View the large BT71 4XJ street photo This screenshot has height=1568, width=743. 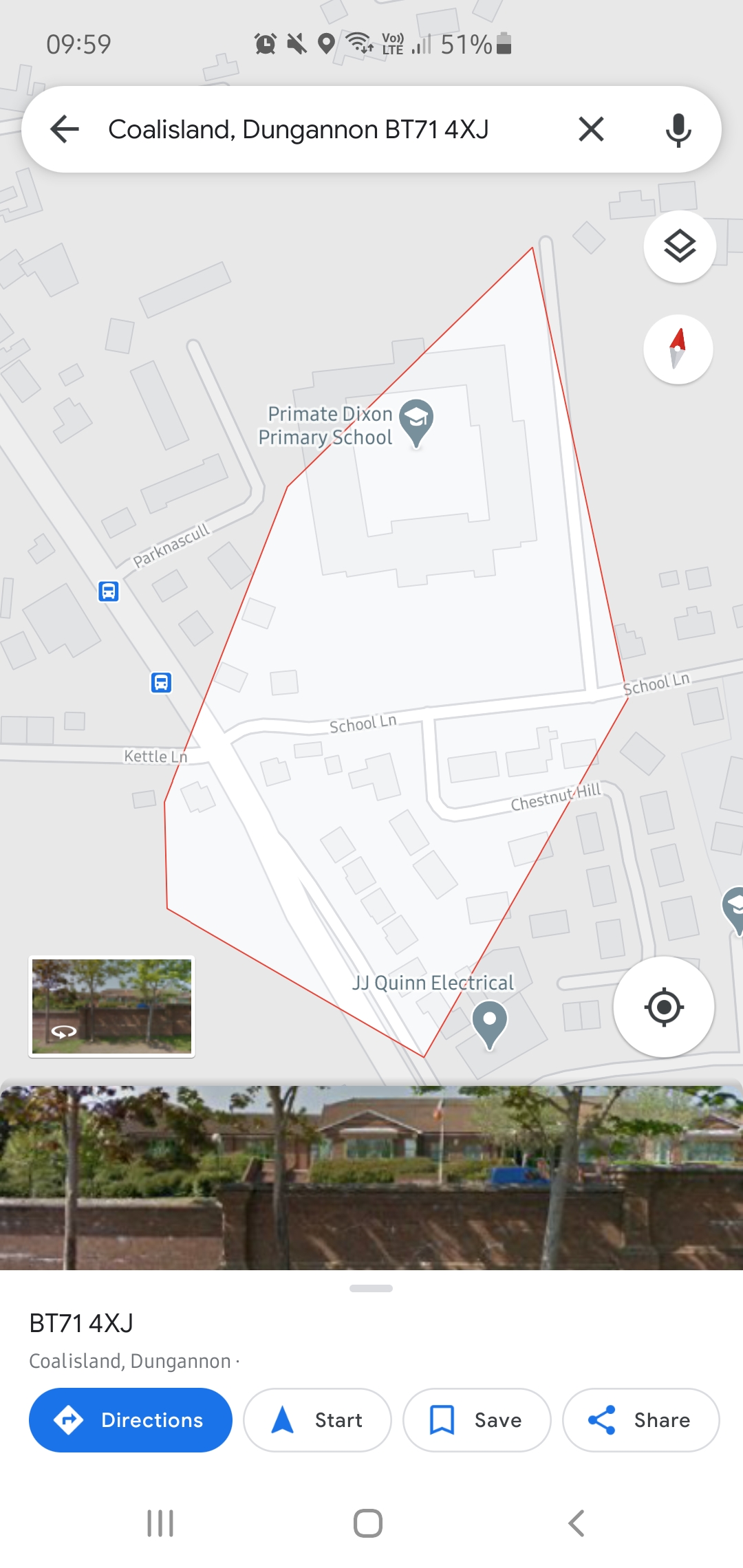(371, 1177)
